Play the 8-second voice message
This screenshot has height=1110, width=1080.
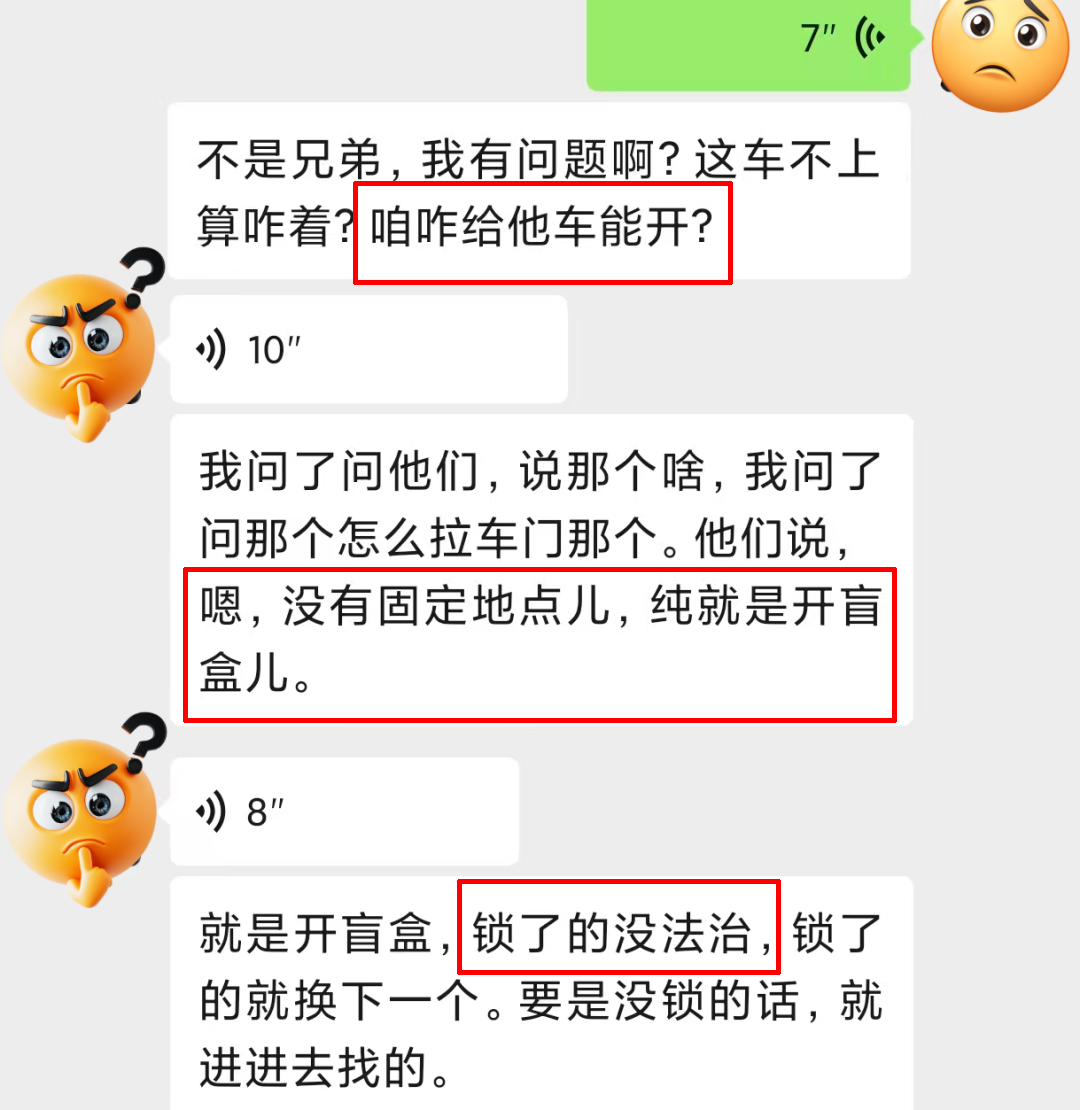(344, 811)
